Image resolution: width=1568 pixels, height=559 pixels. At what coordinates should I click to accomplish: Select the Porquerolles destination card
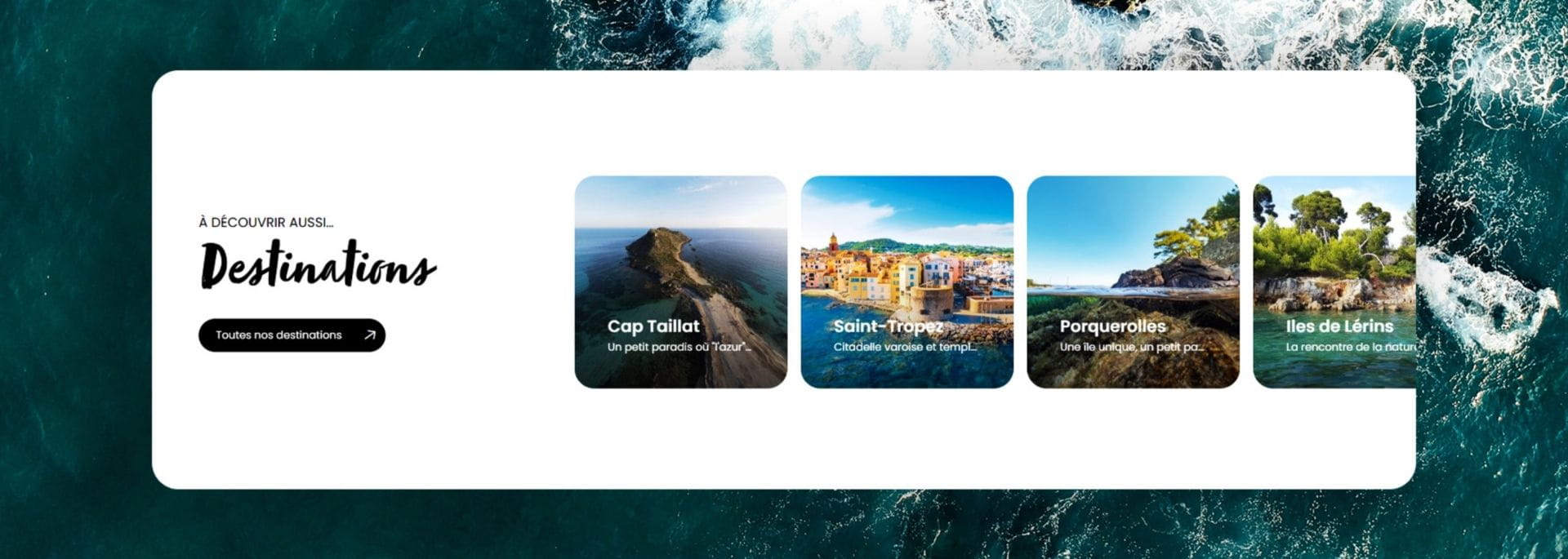1133,282
